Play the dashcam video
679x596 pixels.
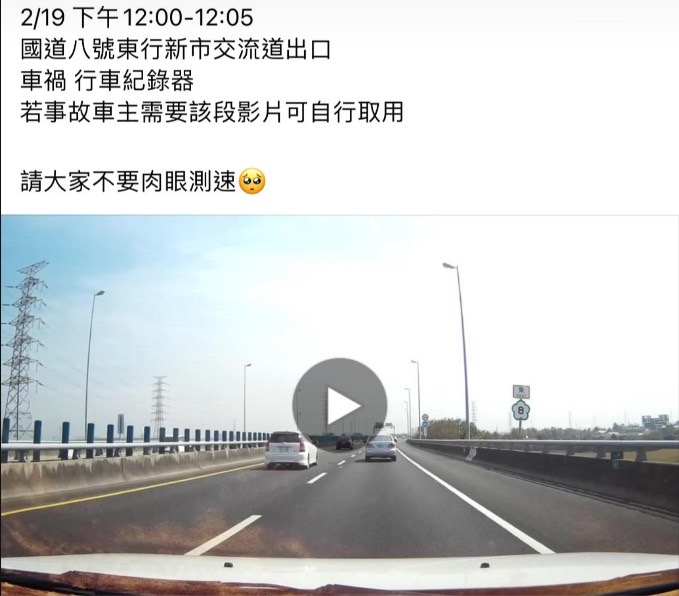(x=340, y=405)
